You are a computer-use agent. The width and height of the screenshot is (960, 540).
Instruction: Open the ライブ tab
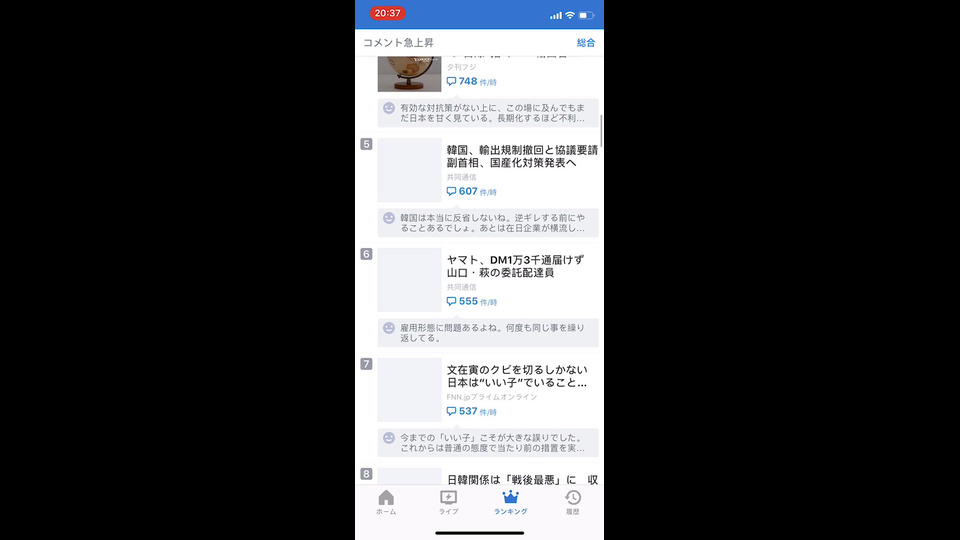(448, 502)
